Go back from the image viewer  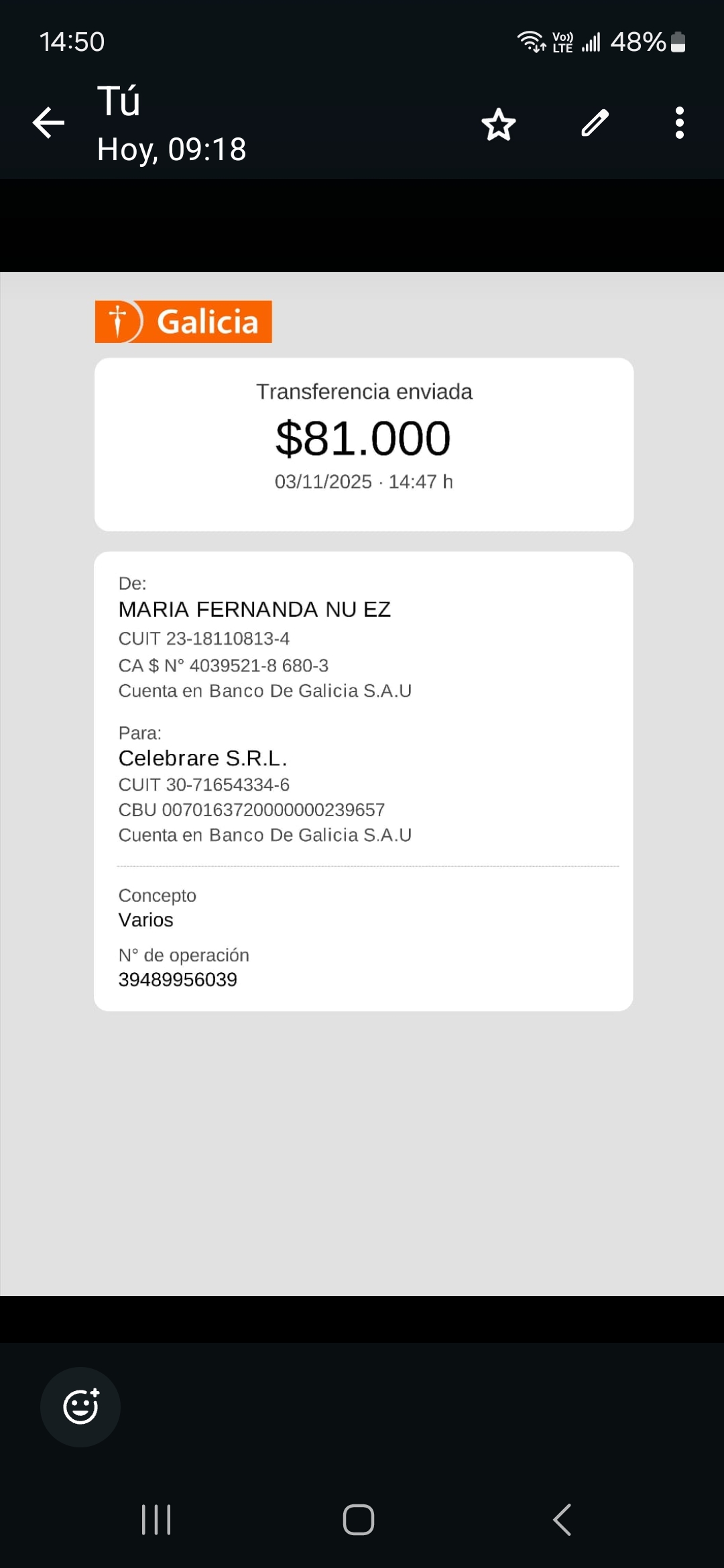[48, 123]
